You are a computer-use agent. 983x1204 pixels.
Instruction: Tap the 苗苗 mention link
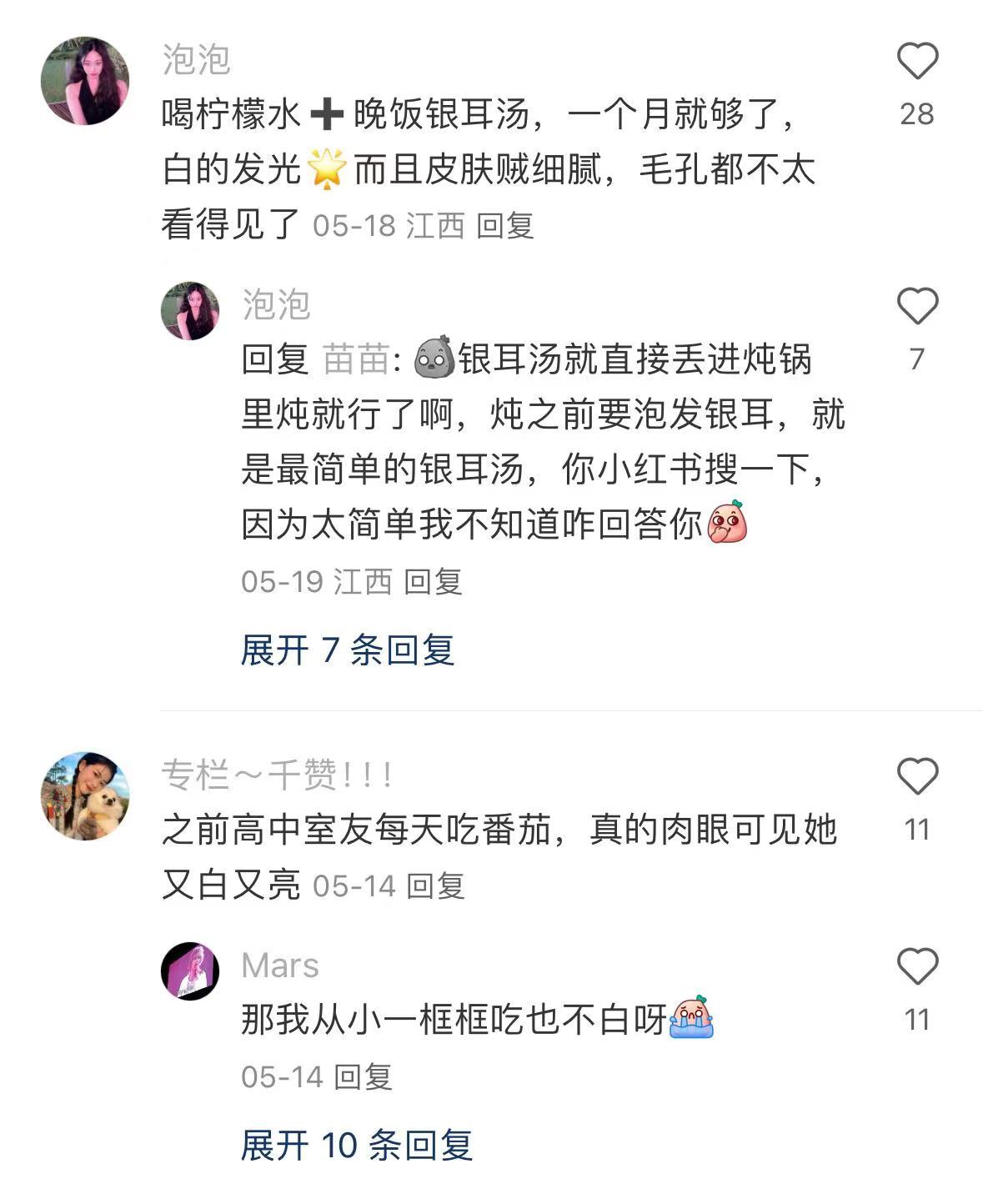(353, 356)
